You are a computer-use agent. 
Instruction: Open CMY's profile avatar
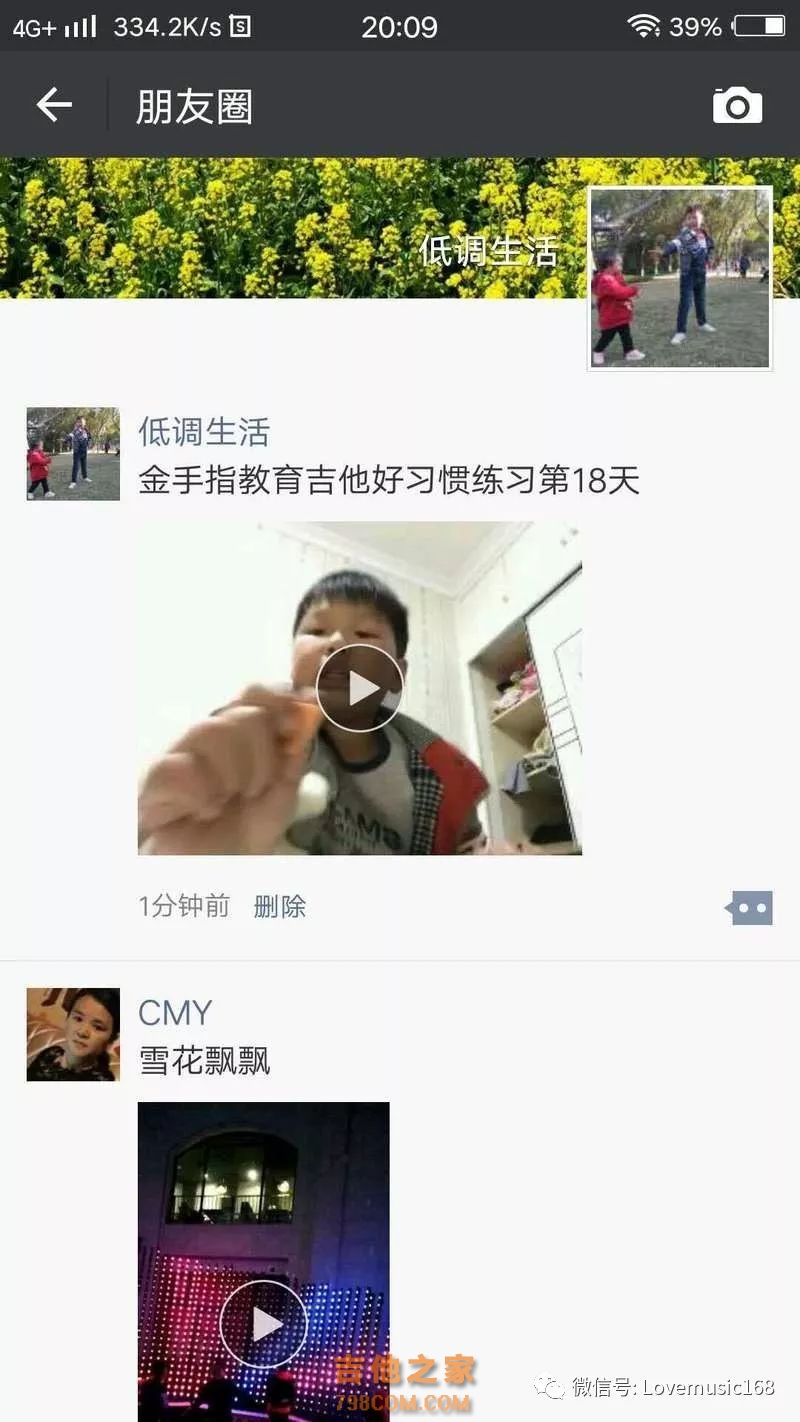(x=73, y=1034)
